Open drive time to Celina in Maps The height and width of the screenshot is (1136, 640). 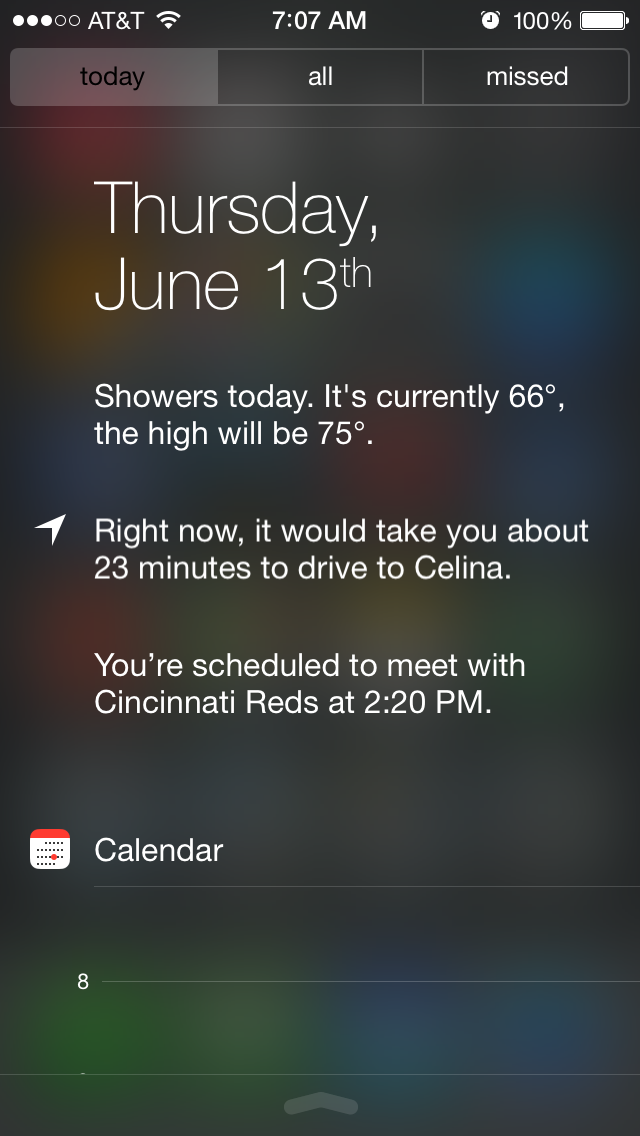340,549
